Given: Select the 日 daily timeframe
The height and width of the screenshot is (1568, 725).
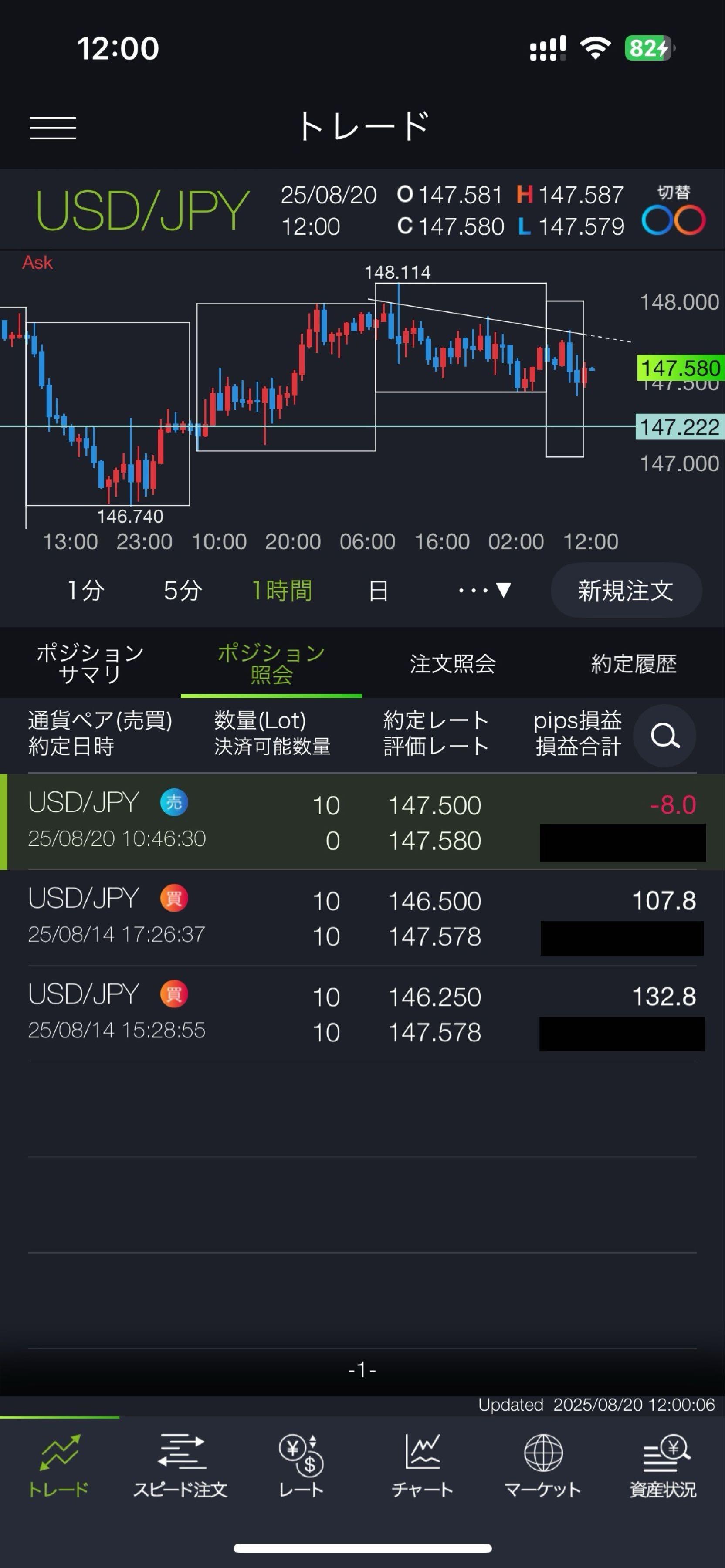Looking at the screenshot, I should [377, 589].
